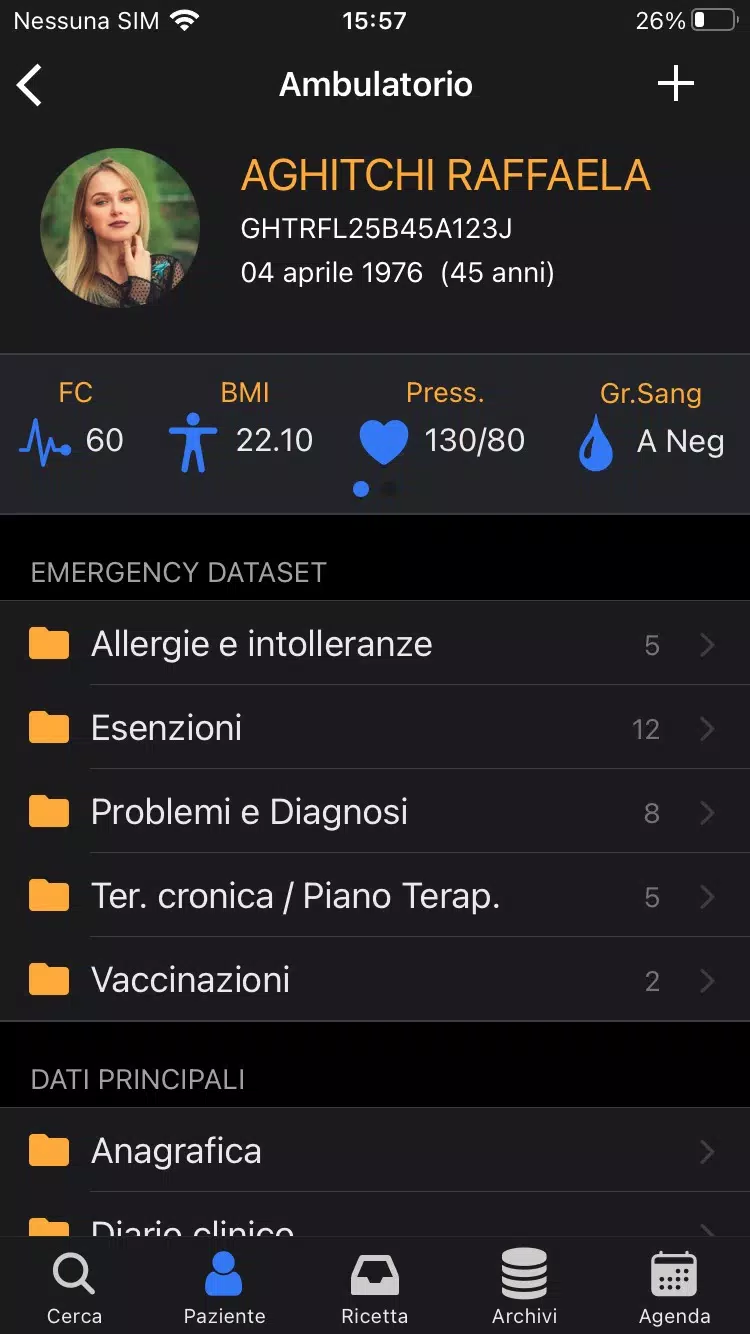
Task: Open Allergie e intolleranze folder
Action: click(x=375, y=643)
